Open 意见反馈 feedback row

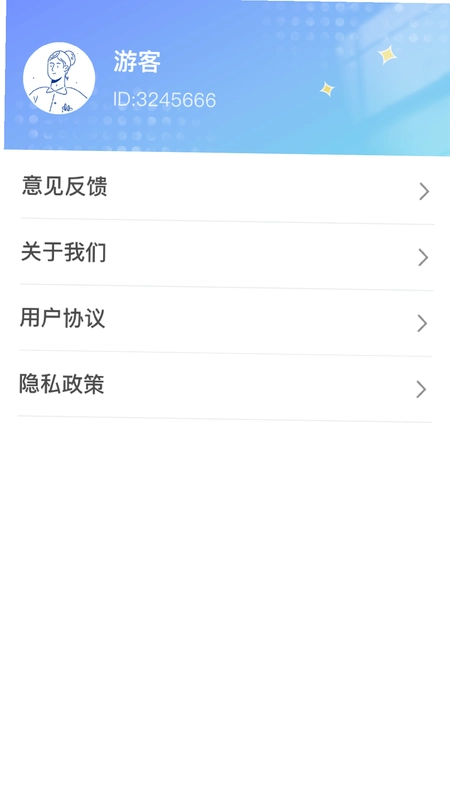click(227, 187)
